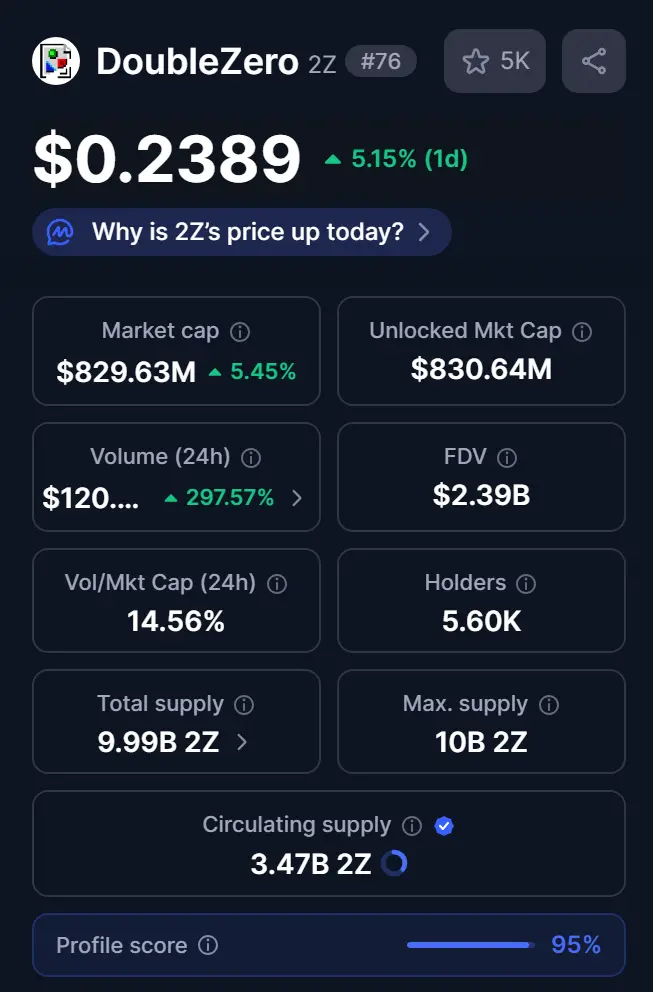The height and width of the screenshot is (992, 653).
Task: Open "Why is 2Z's price up today?"
Action: pos(242,233)
